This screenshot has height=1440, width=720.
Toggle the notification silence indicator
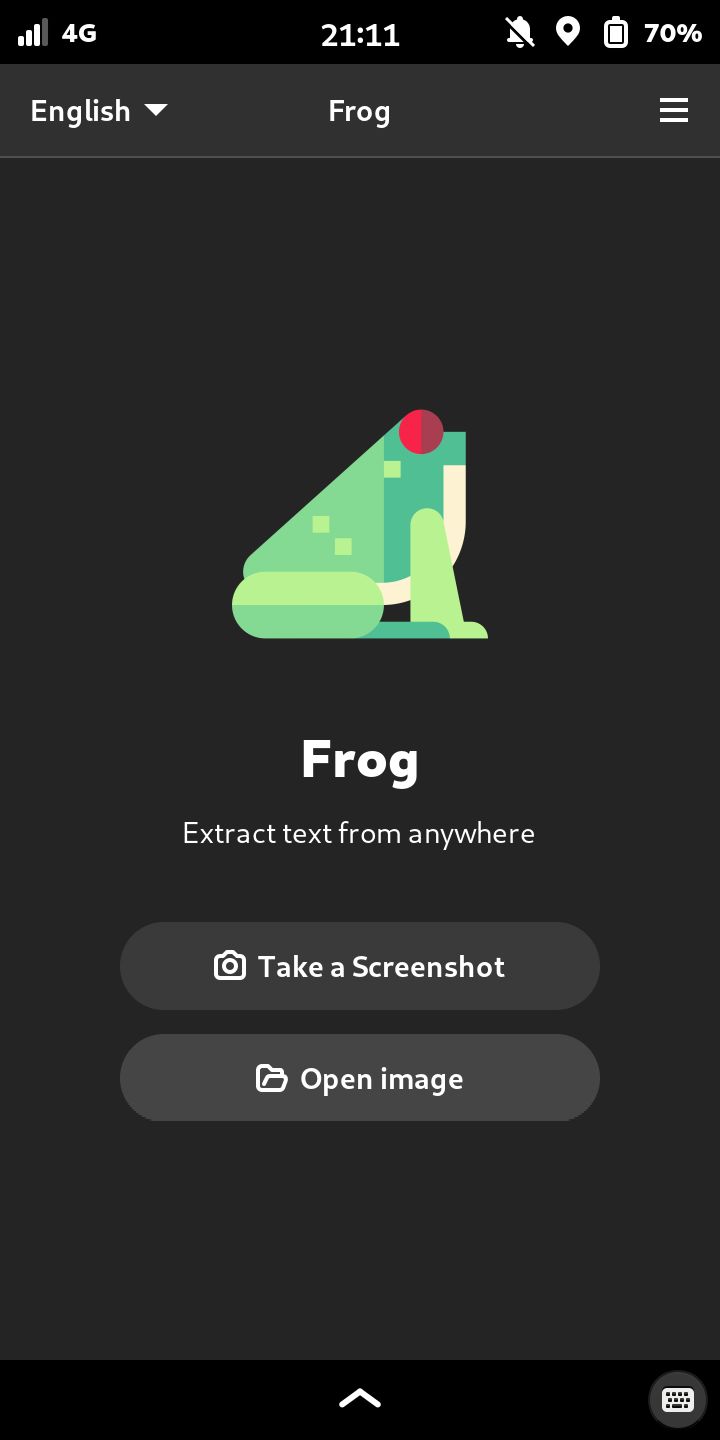tap(519, 32)
